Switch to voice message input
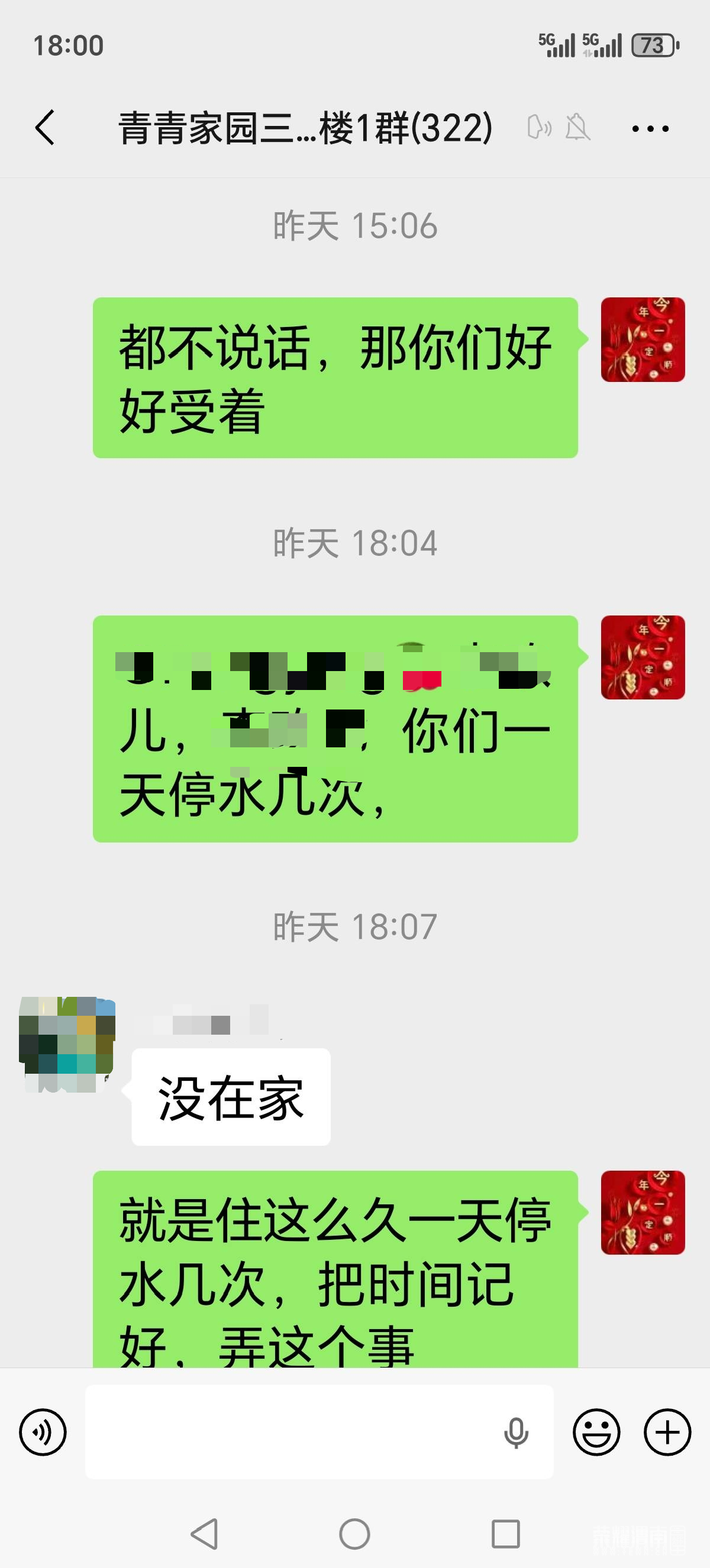The width and height of the screenshot is (710, 1568). pyautogui.click(x=43, y=1432)
